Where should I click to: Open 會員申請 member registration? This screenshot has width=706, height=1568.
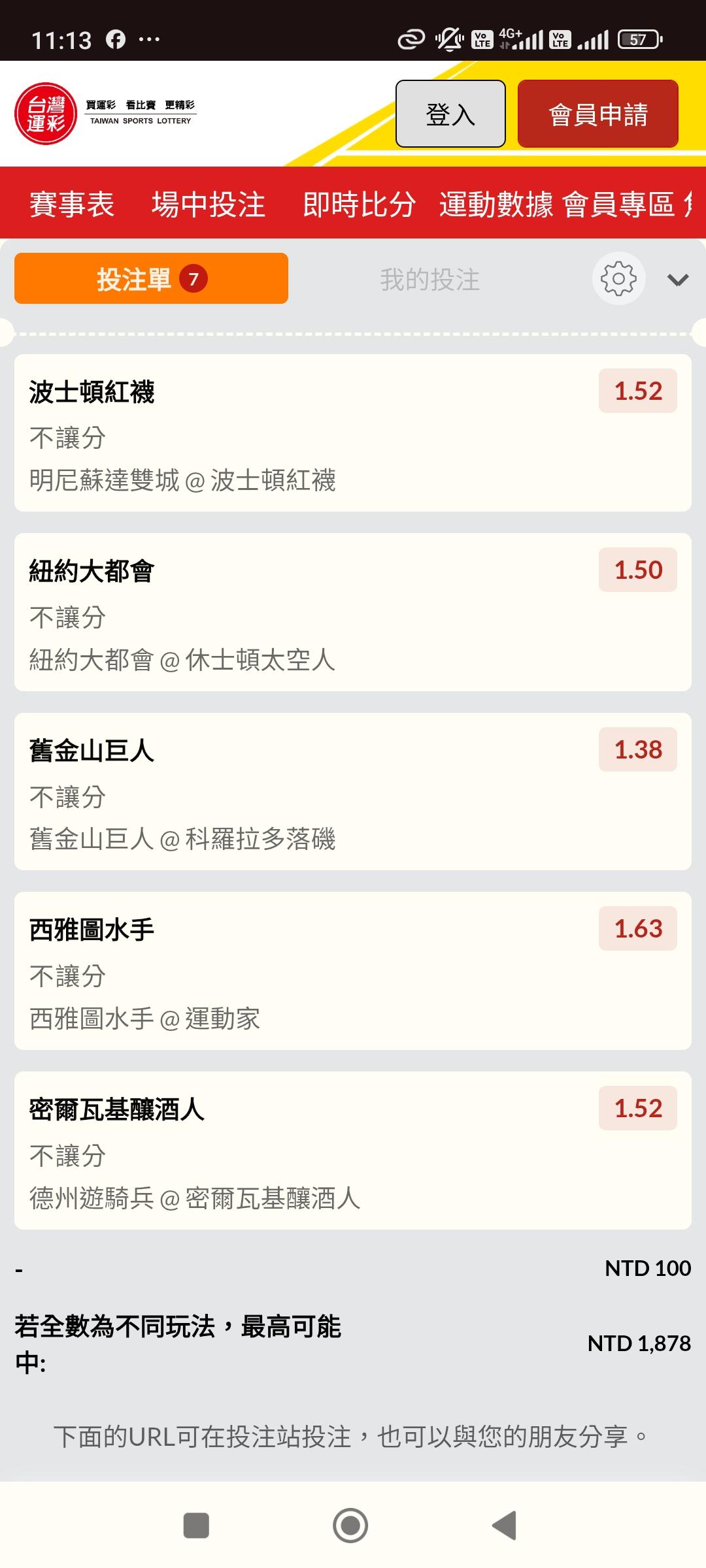[x=597, y=114]
